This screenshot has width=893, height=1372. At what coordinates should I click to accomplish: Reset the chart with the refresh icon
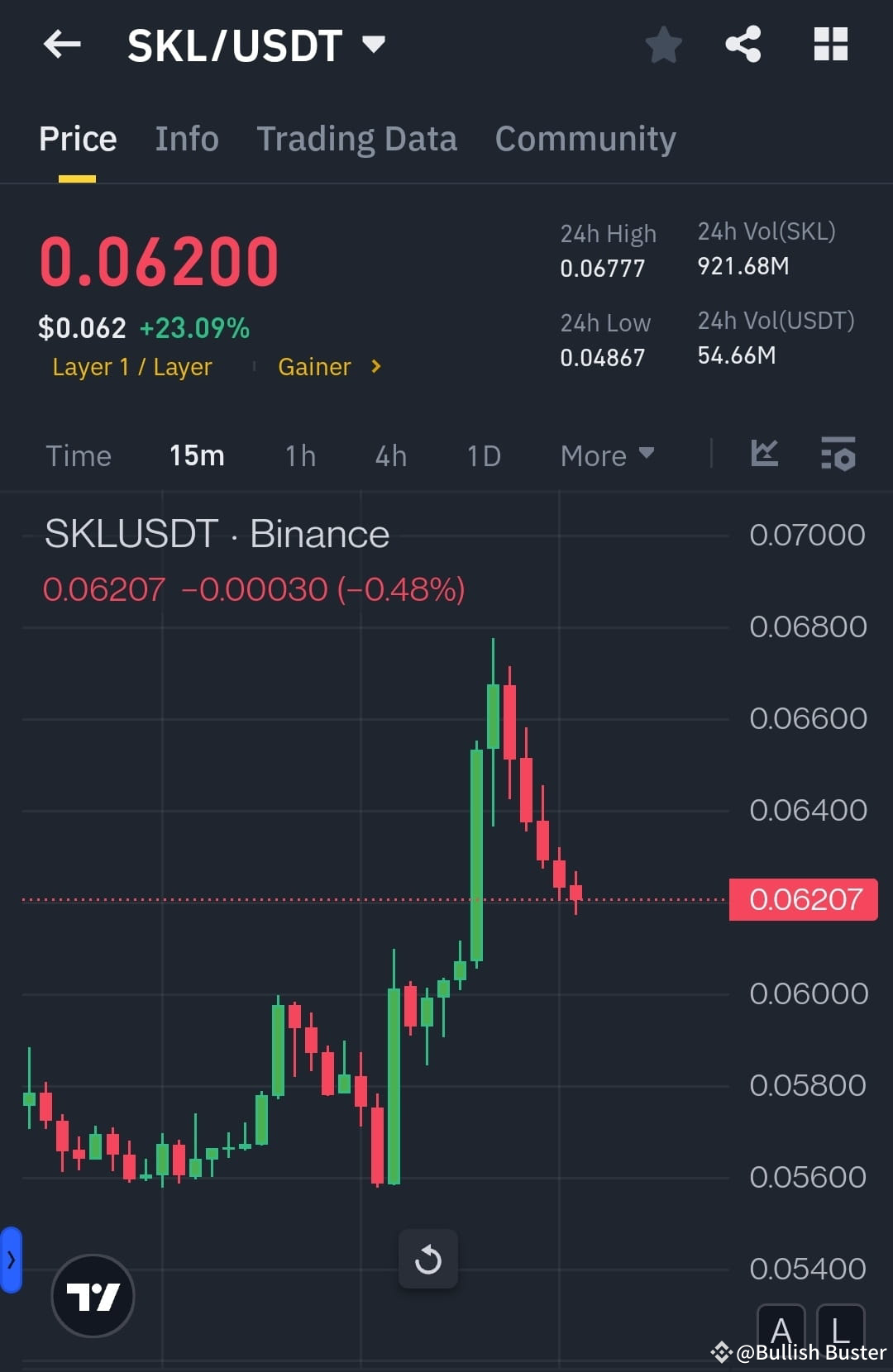[428, 1260]
